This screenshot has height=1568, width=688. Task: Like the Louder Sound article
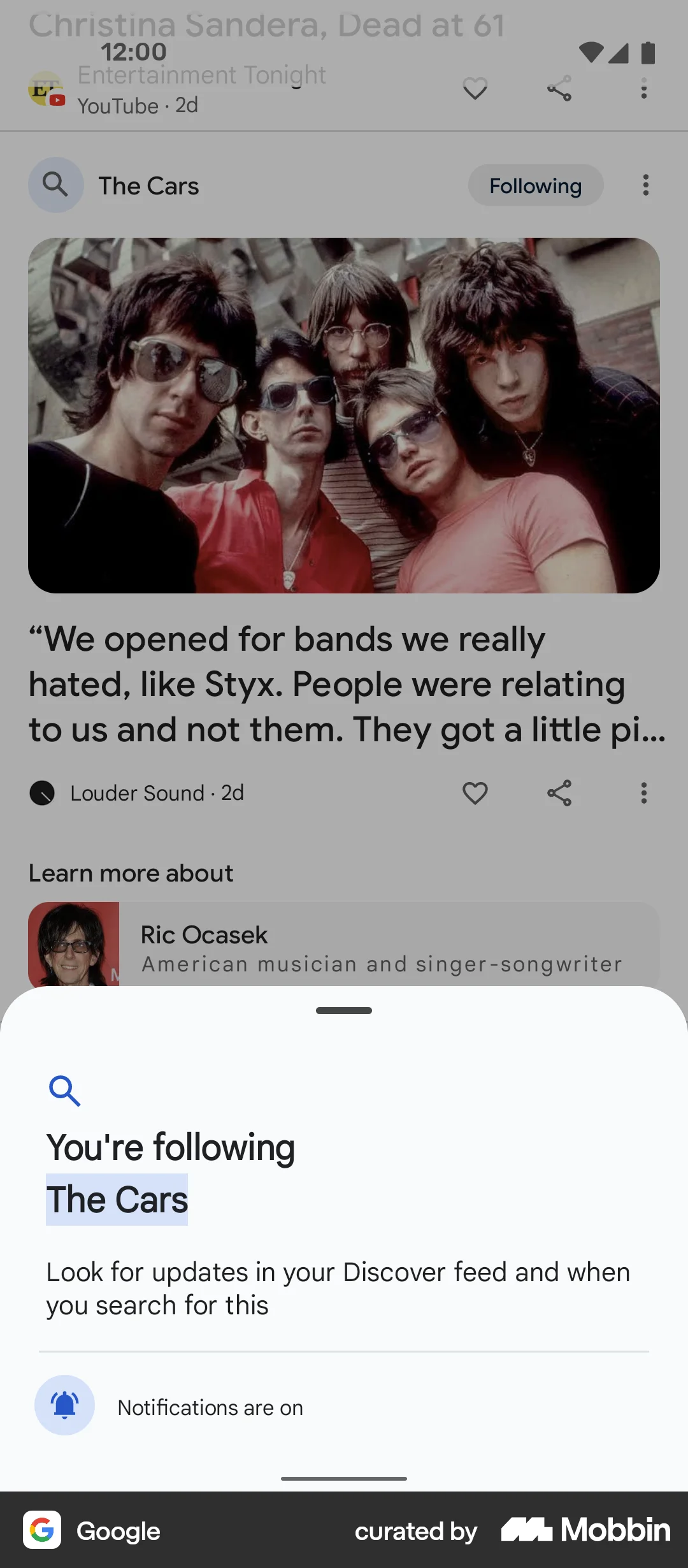(475, 793)
